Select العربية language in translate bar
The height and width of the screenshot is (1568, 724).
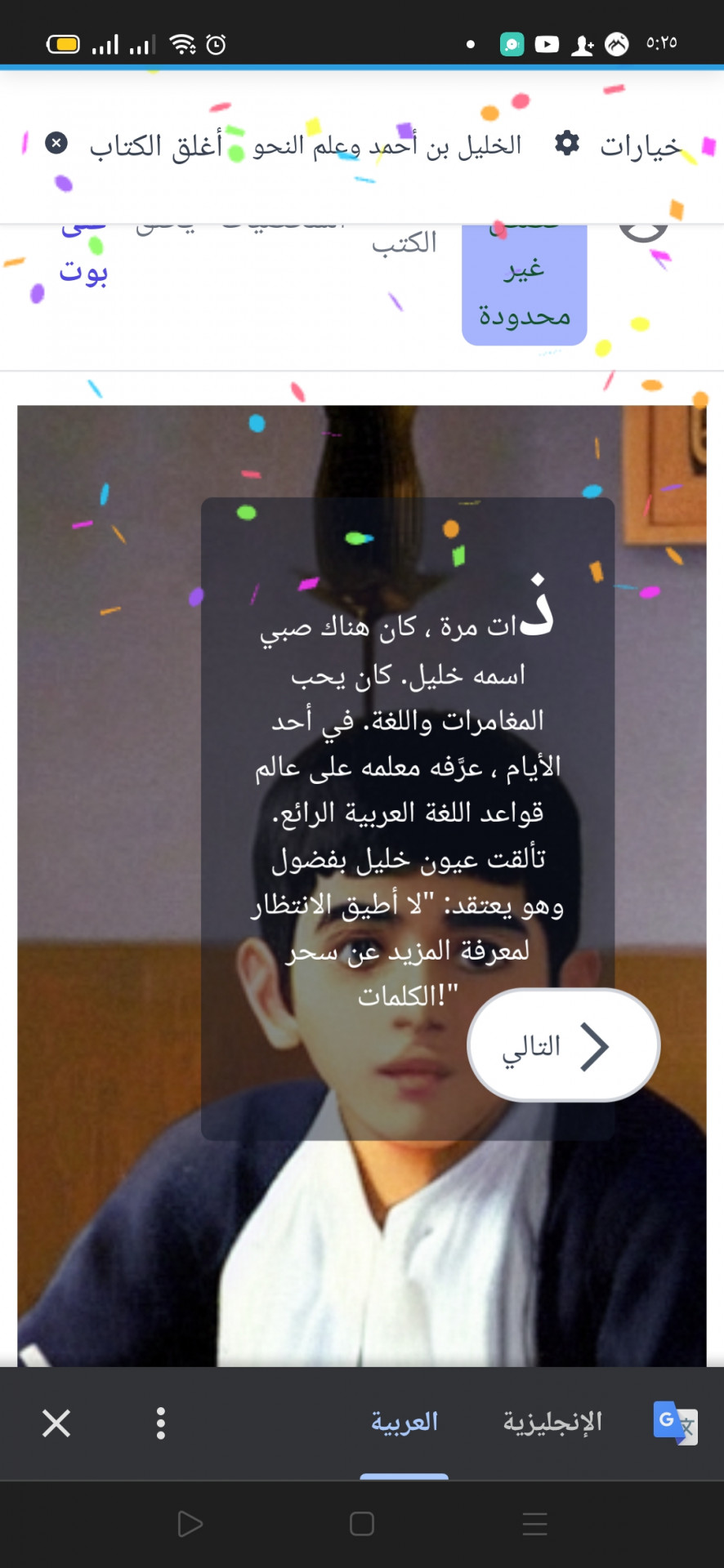[x=404, y=1423]
